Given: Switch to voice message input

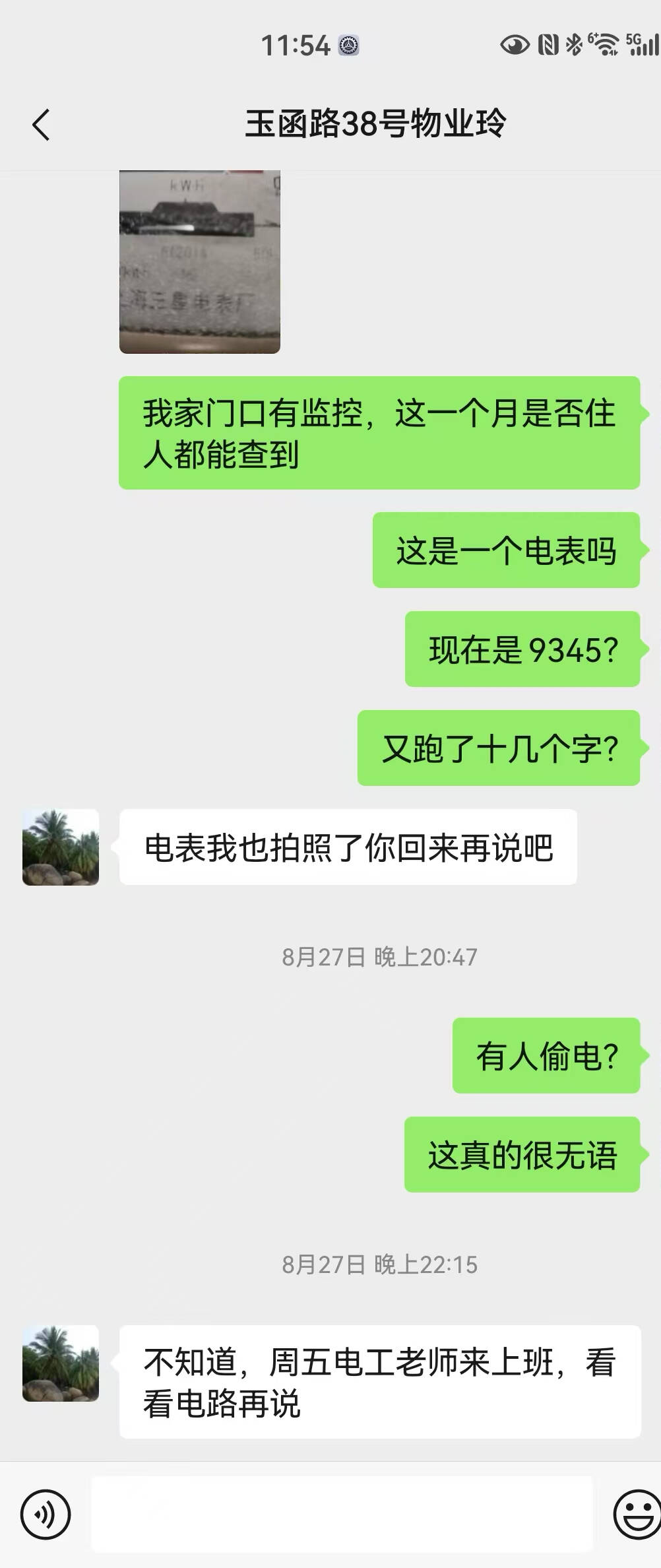Looking at the screenshot, I should tap(45, 1514).
